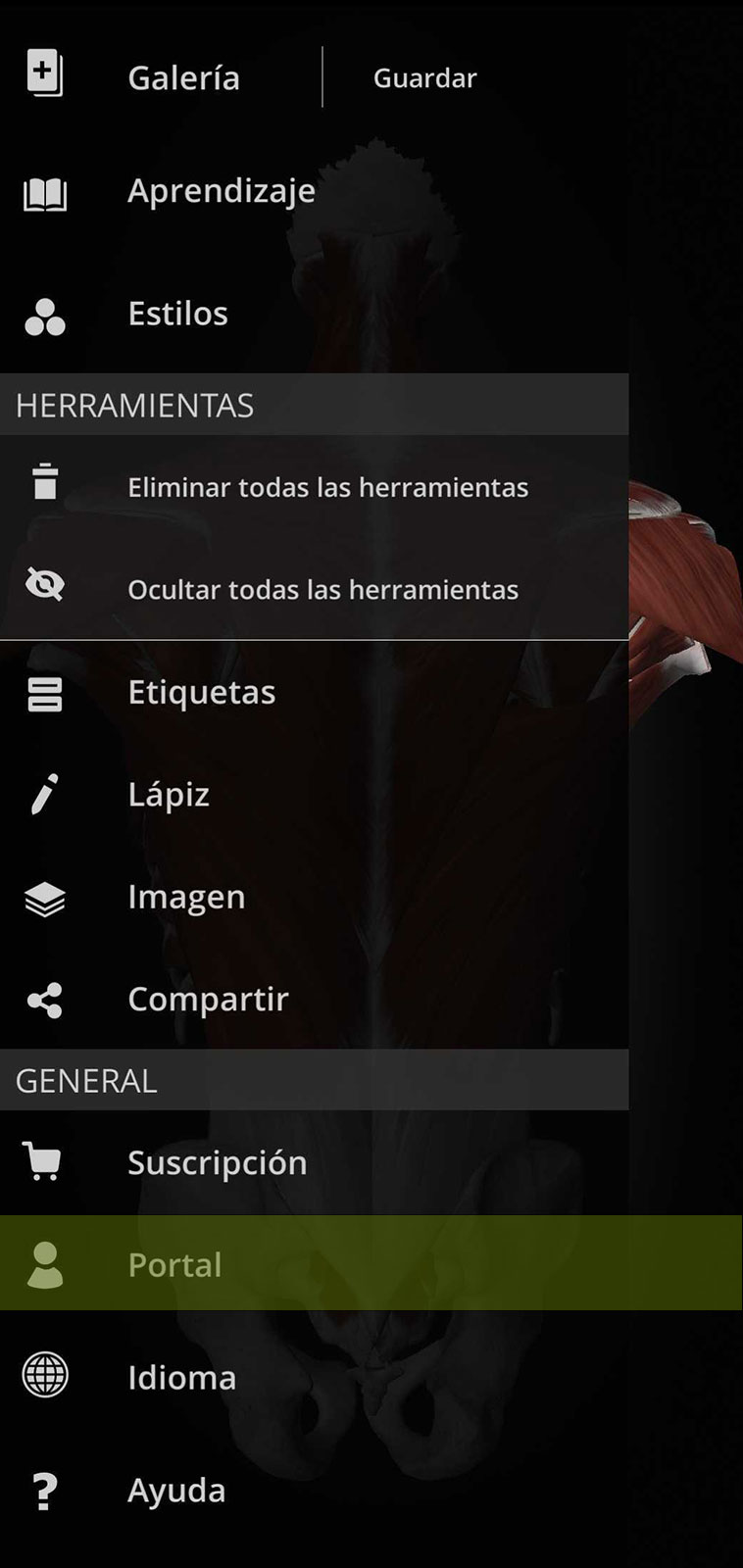Open Aprendizaje section

coord(314,191)
